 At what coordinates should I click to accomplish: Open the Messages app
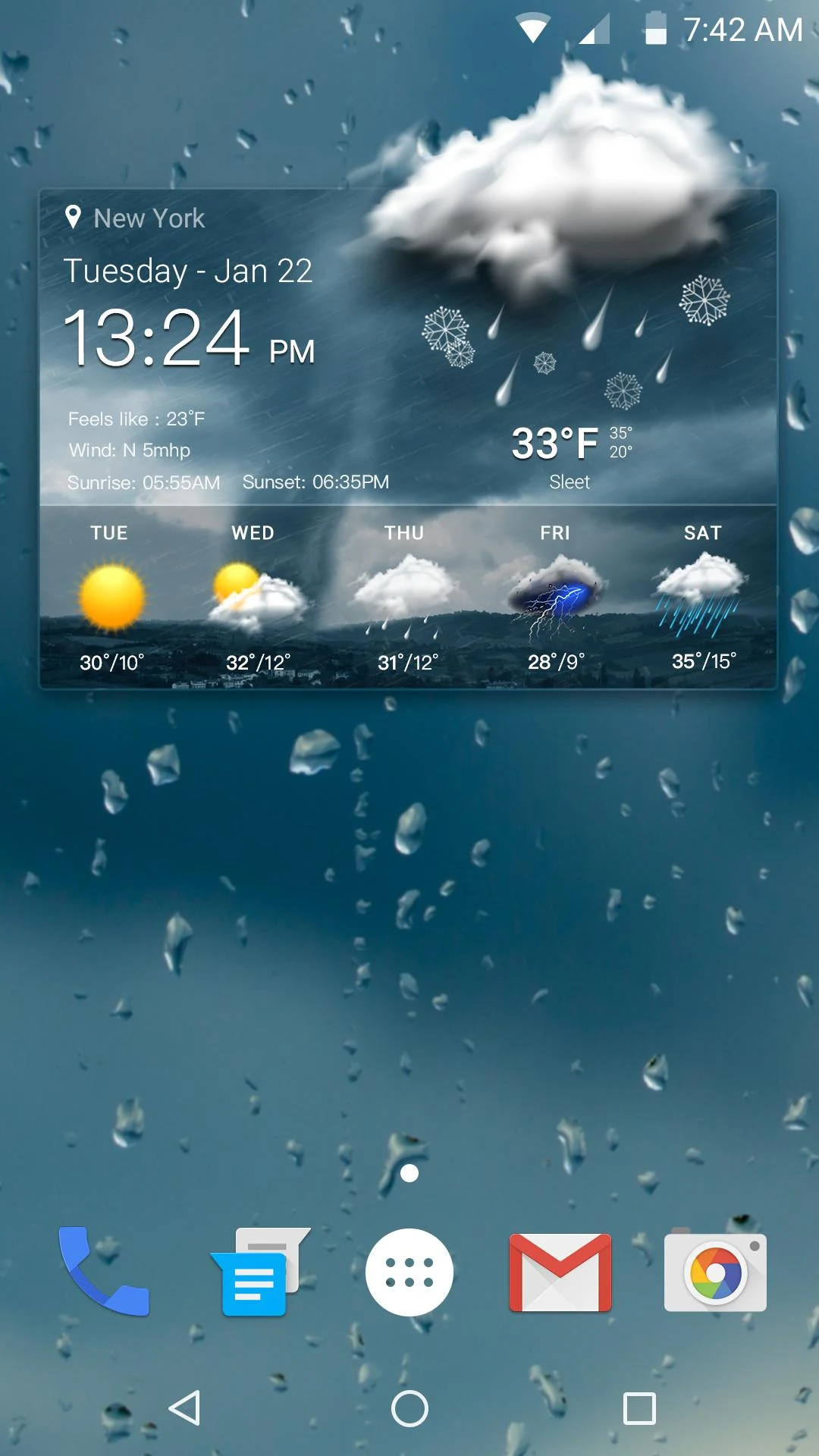pos(259,1272)
